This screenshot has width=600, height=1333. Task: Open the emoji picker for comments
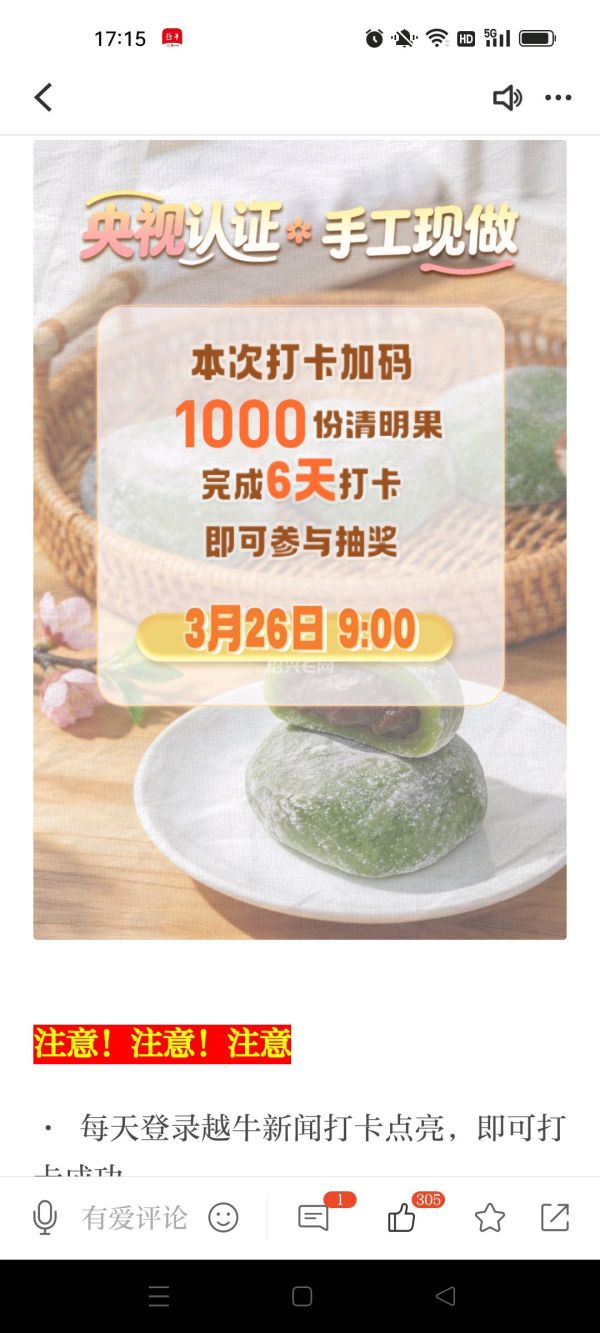pos(223,1217)
